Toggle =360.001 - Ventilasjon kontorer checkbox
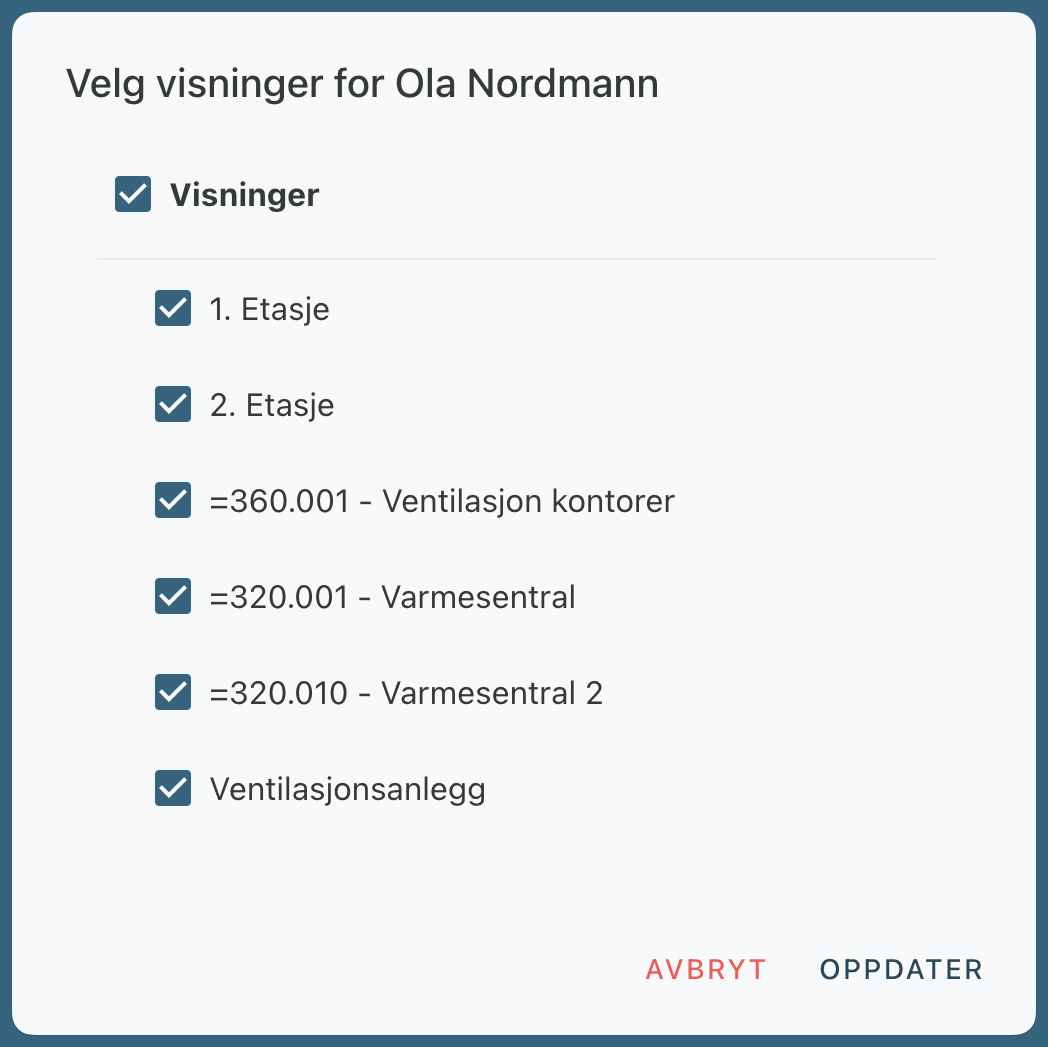Image resolution: width=1048 pixels, height=1047 pixels. [x=173, y=500]
